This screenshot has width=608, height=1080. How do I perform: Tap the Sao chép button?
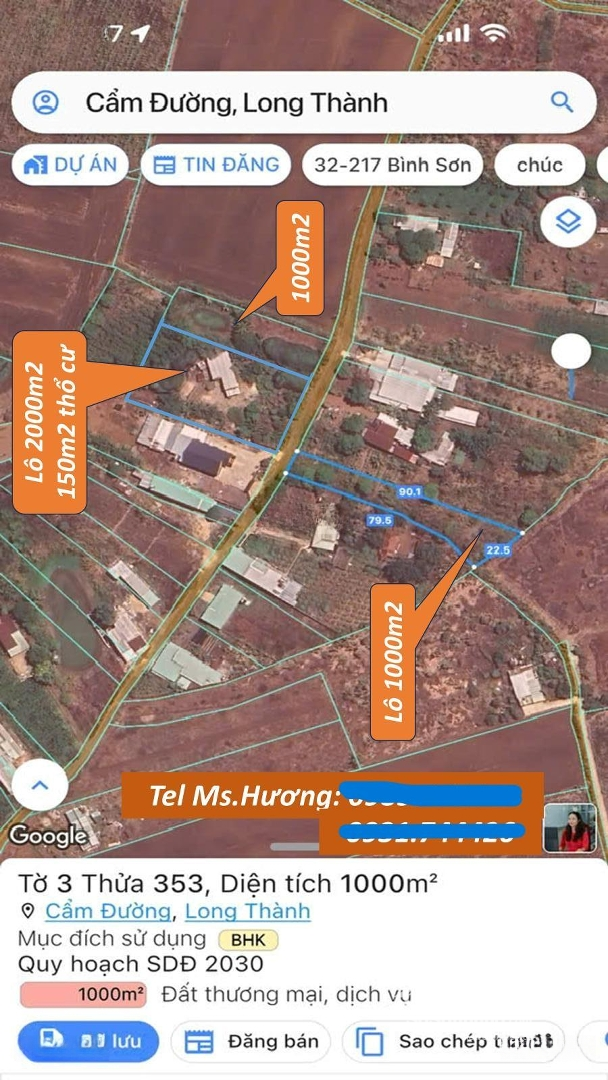(x=455, y=1041)
